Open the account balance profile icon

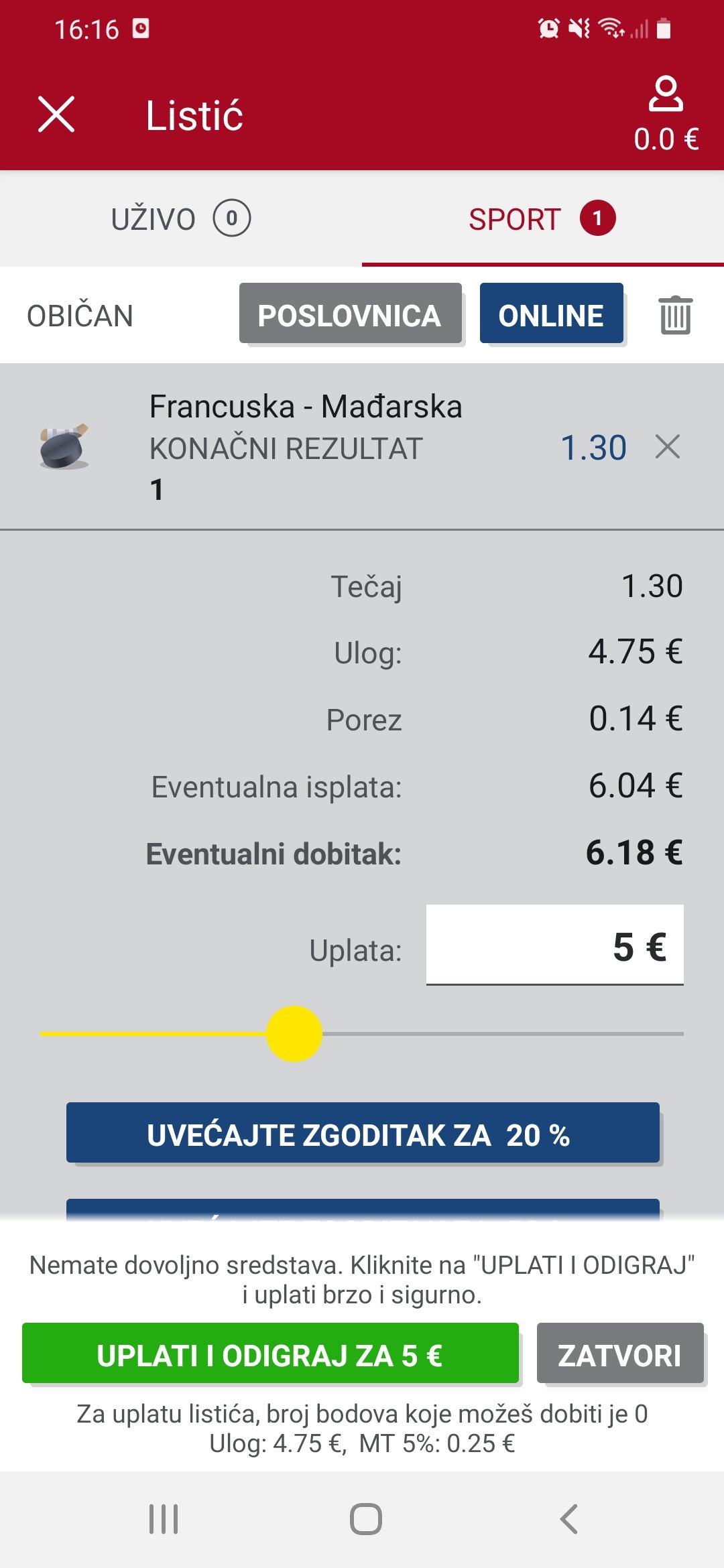pos(666,93)
